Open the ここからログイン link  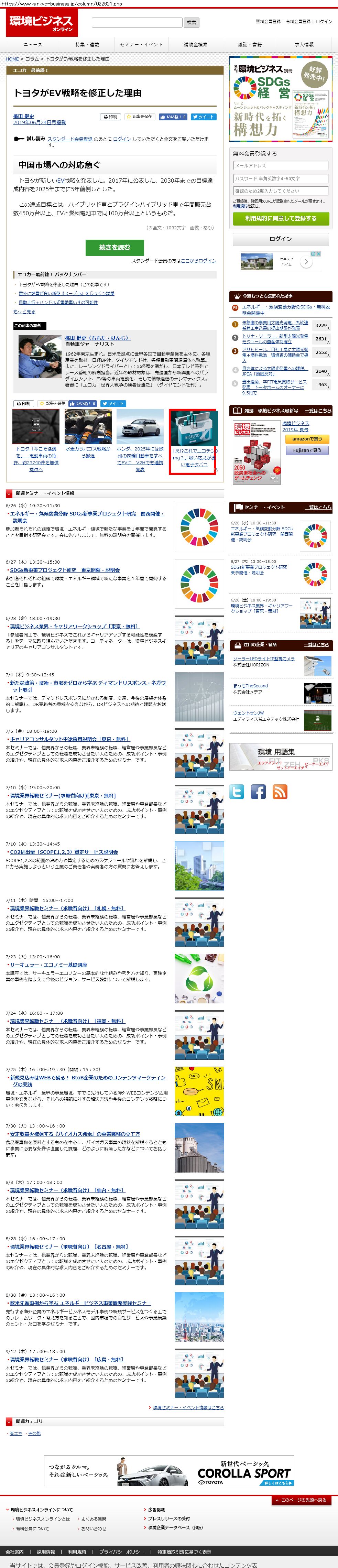pos(198,261)
